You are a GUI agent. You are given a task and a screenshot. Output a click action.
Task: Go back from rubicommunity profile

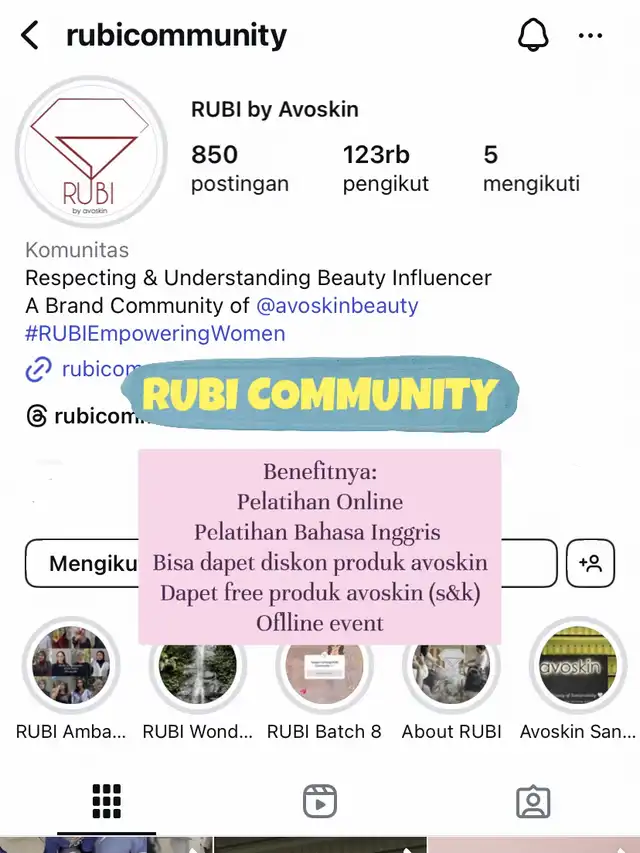tap(30, 37)
